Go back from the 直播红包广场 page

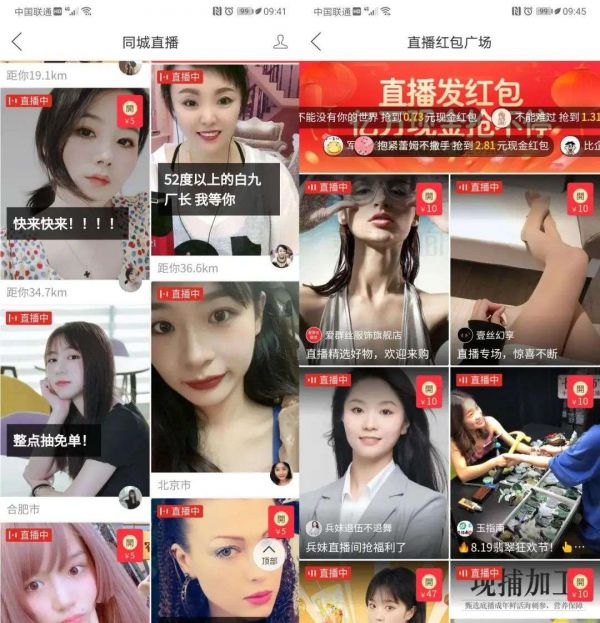pyautogui.click(x=317, y=42)
